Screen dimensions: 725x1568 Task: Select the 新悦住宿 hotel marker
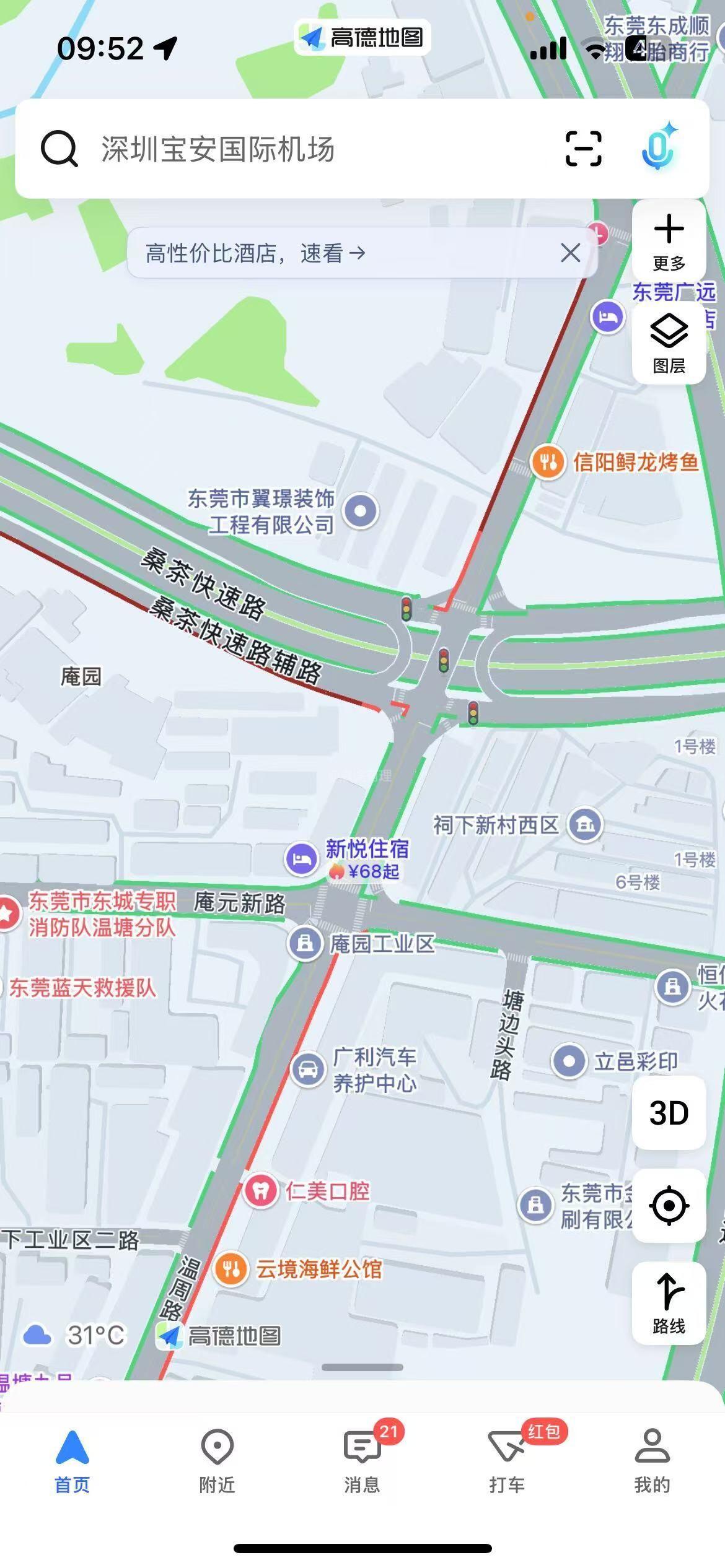pyautogui.click(x=302, y=859)
